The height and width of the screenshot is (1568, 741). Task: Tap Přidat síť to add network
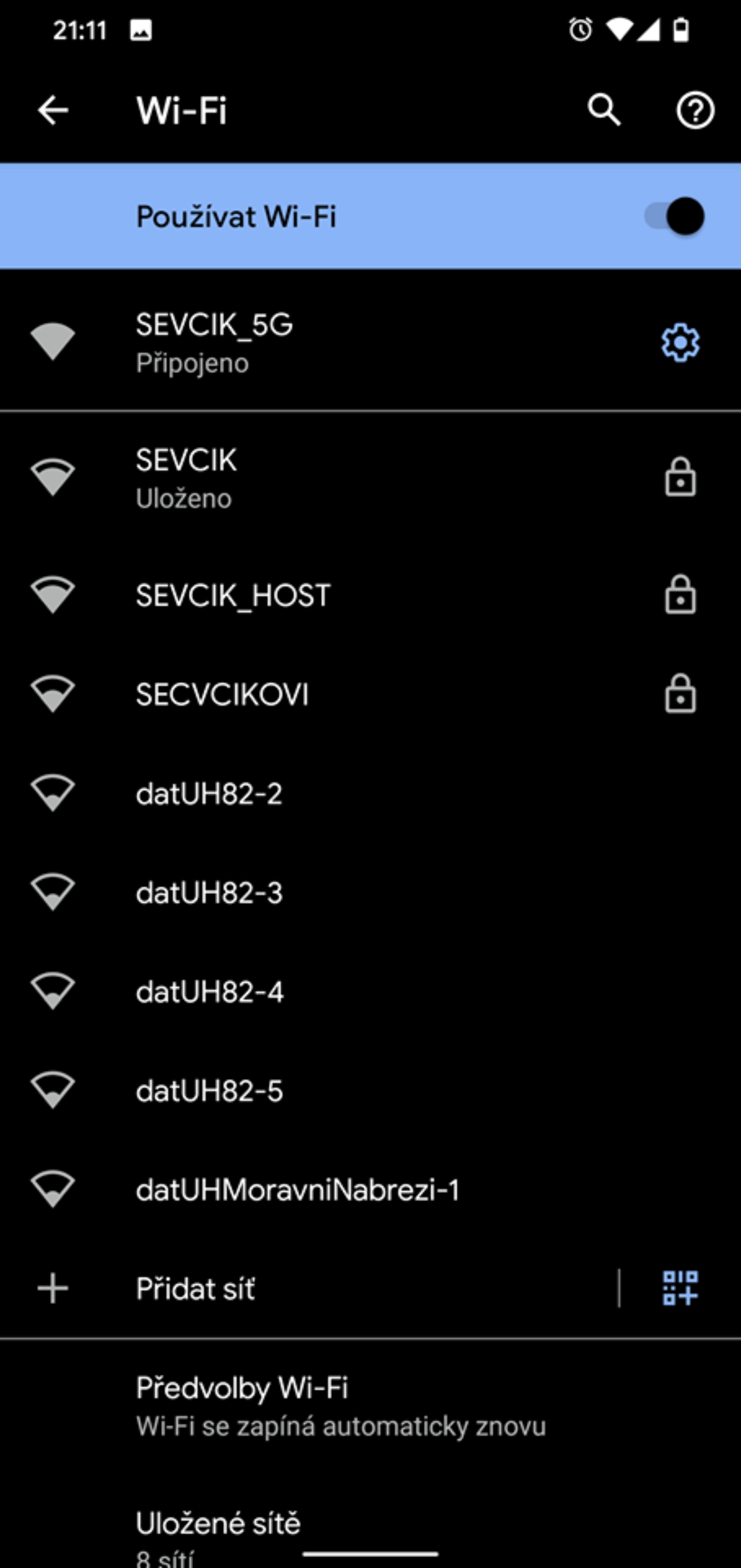tap(307, 1289)
